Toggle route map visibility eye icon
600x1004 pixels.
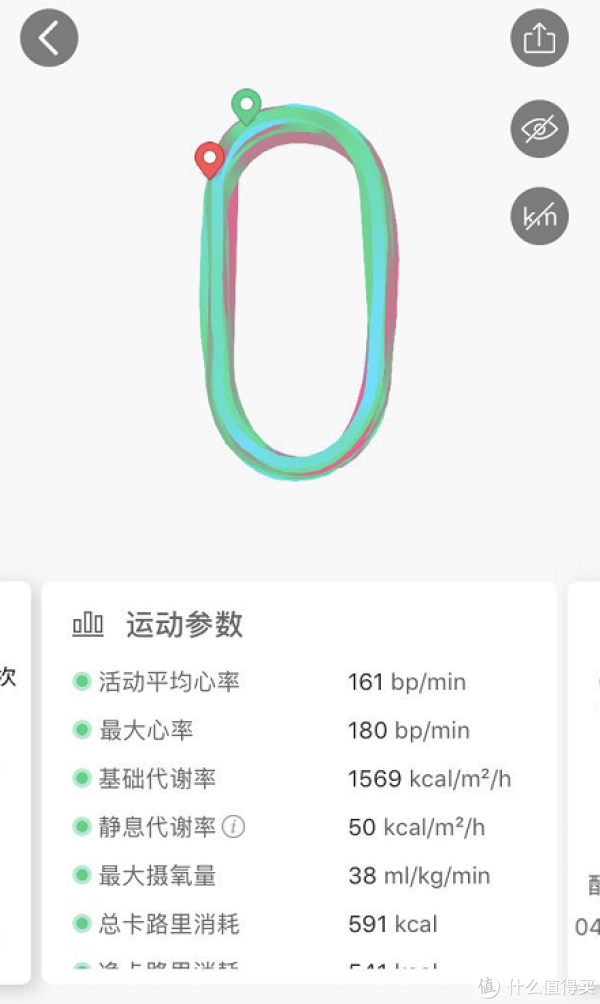(539, 129)
